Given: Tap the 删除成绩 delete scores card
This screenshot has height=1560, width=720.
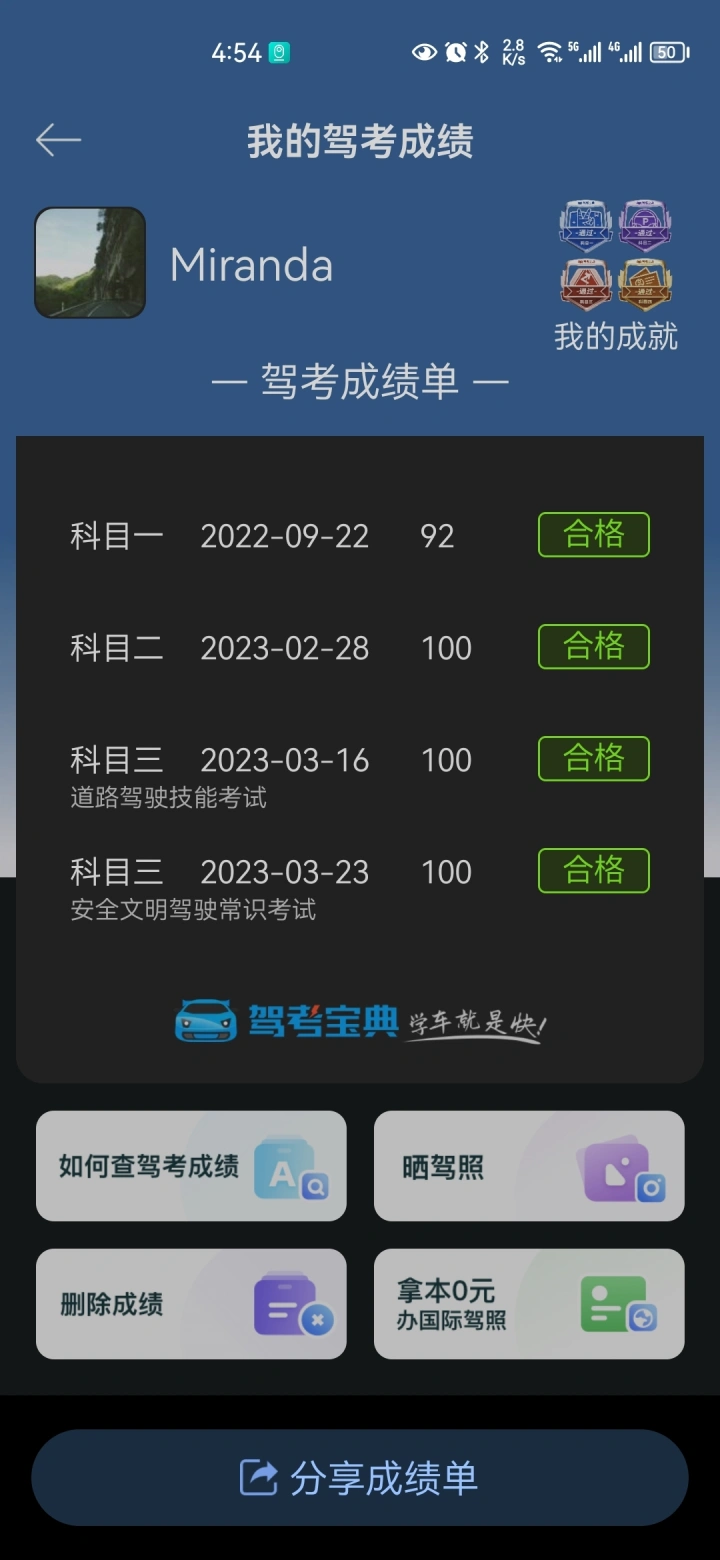Looking at the screenshot, I should click(x=191, y=1304).
